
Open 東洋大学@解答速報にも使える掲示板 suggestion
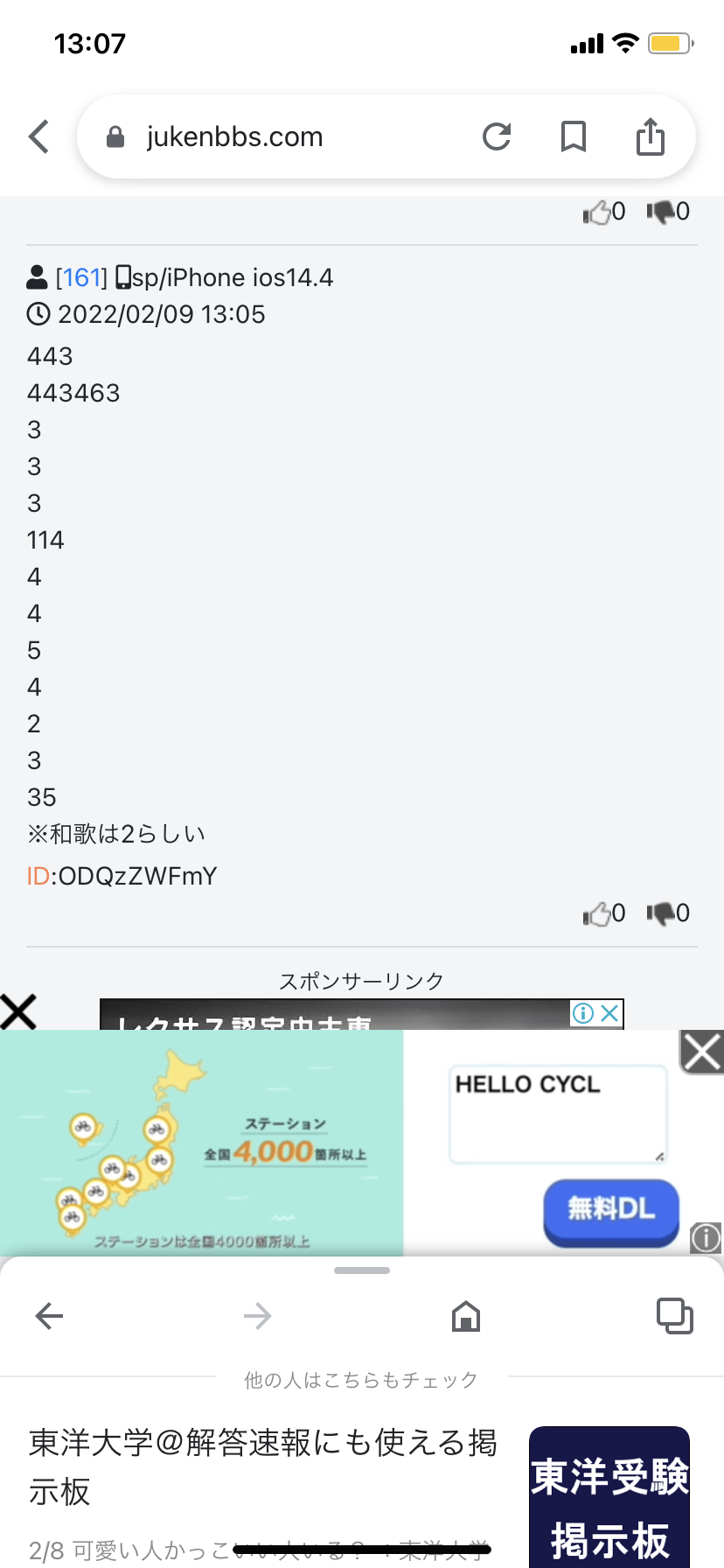coord(262,1466)
